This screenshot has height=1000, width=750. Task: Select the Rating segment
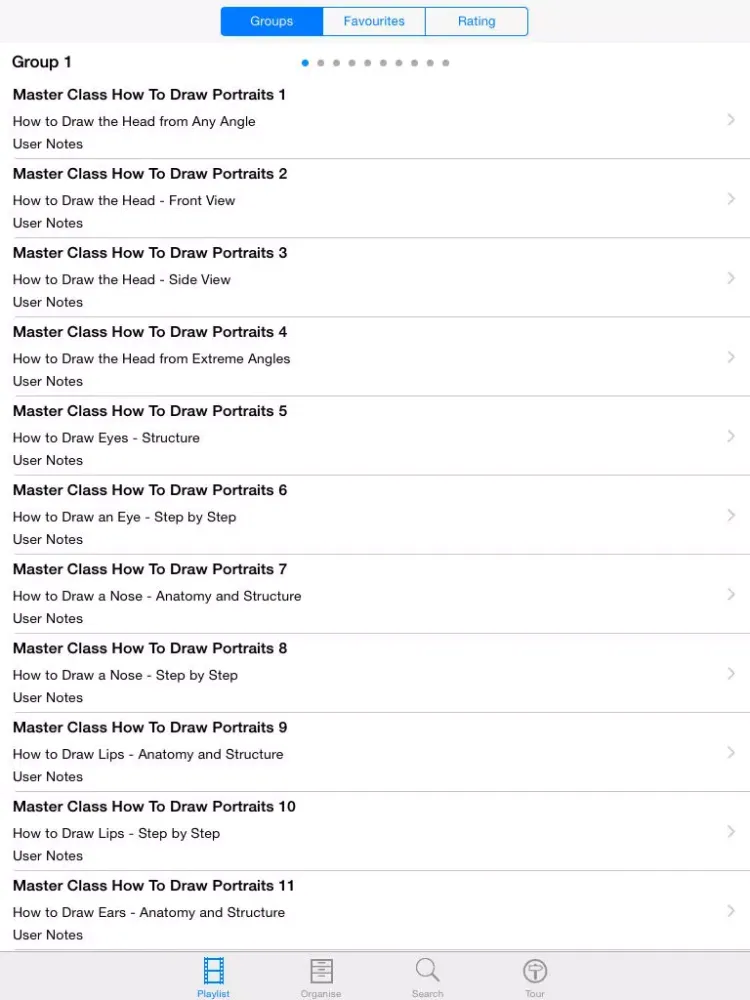[476, 21]
